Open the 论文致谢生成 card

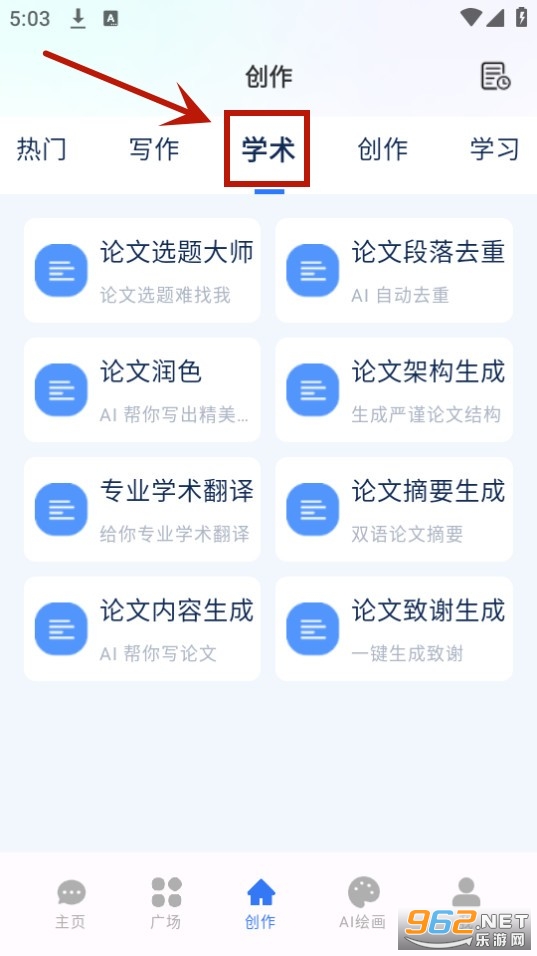394,629
